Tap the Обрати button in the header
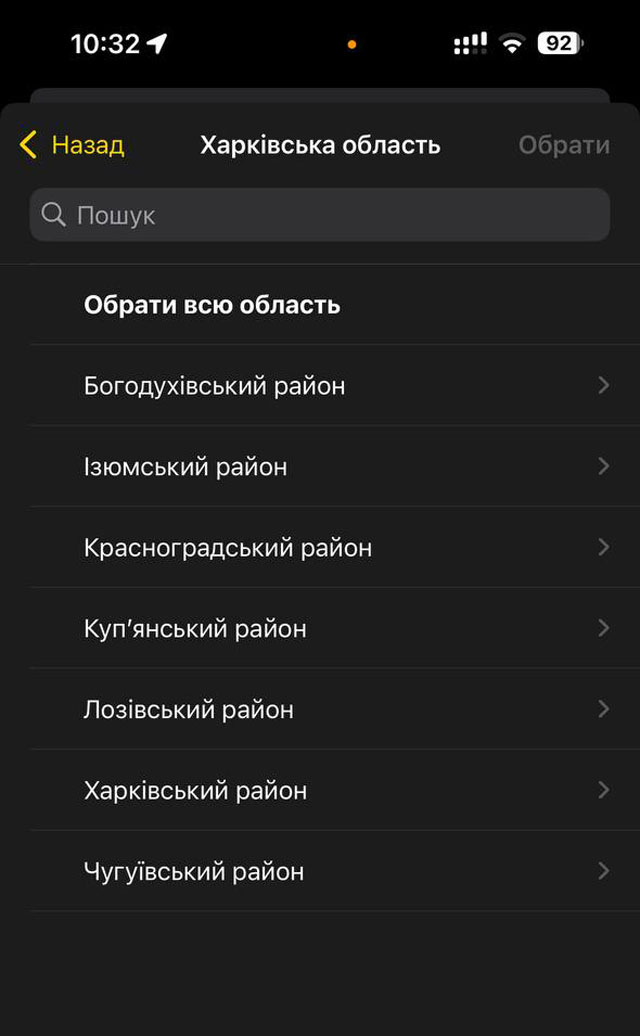 pos(563,145)
